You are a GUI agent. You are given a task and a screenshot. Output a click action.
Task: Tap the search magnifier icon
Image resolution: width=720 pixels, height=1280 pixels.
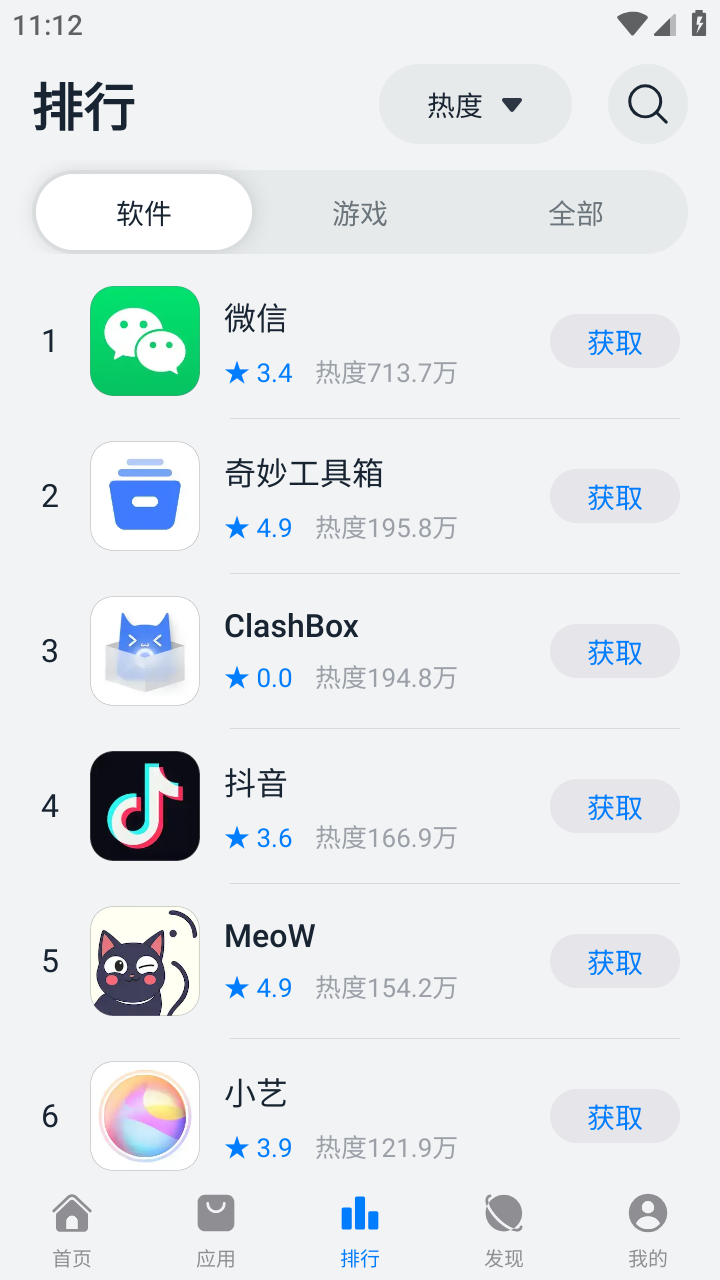647,104
